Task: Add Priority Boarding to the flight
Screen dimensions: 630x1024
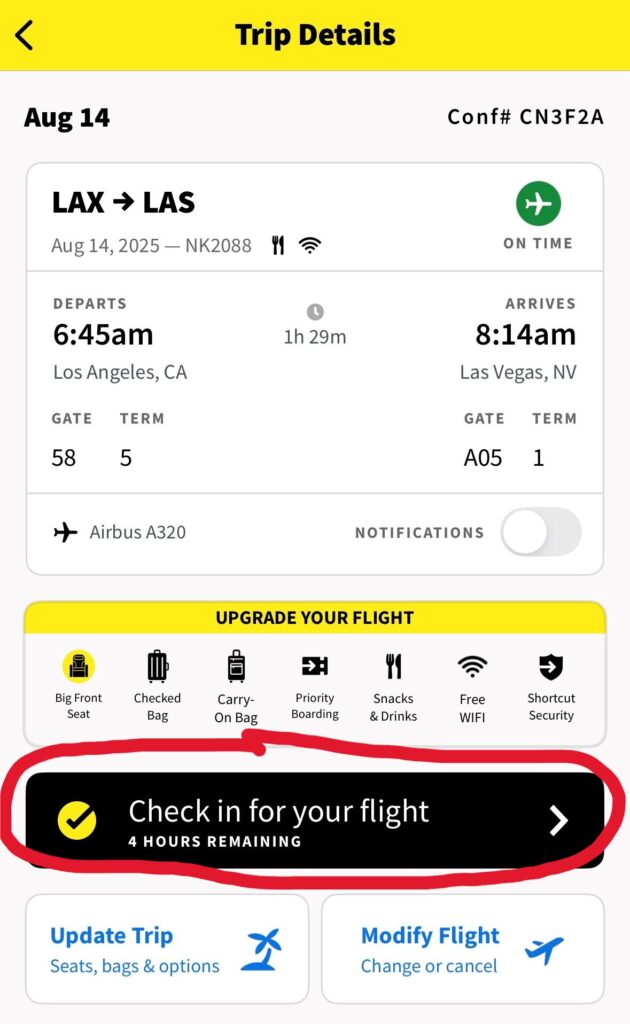Action: (315, 686)
